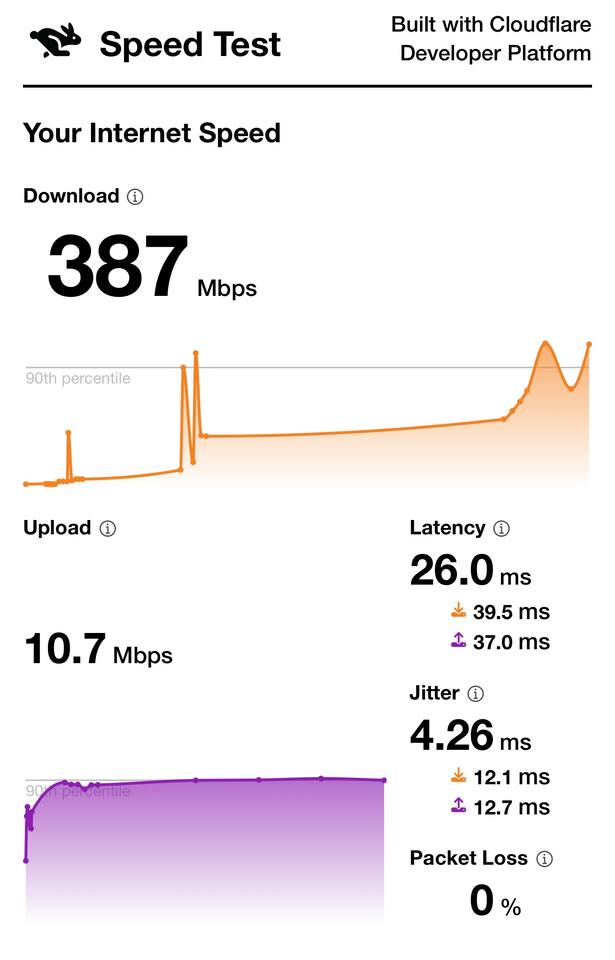The width and height of the screenshot is (615, 960).
Task: Open the Upload info icon
Action: click(x=108, y=529)
